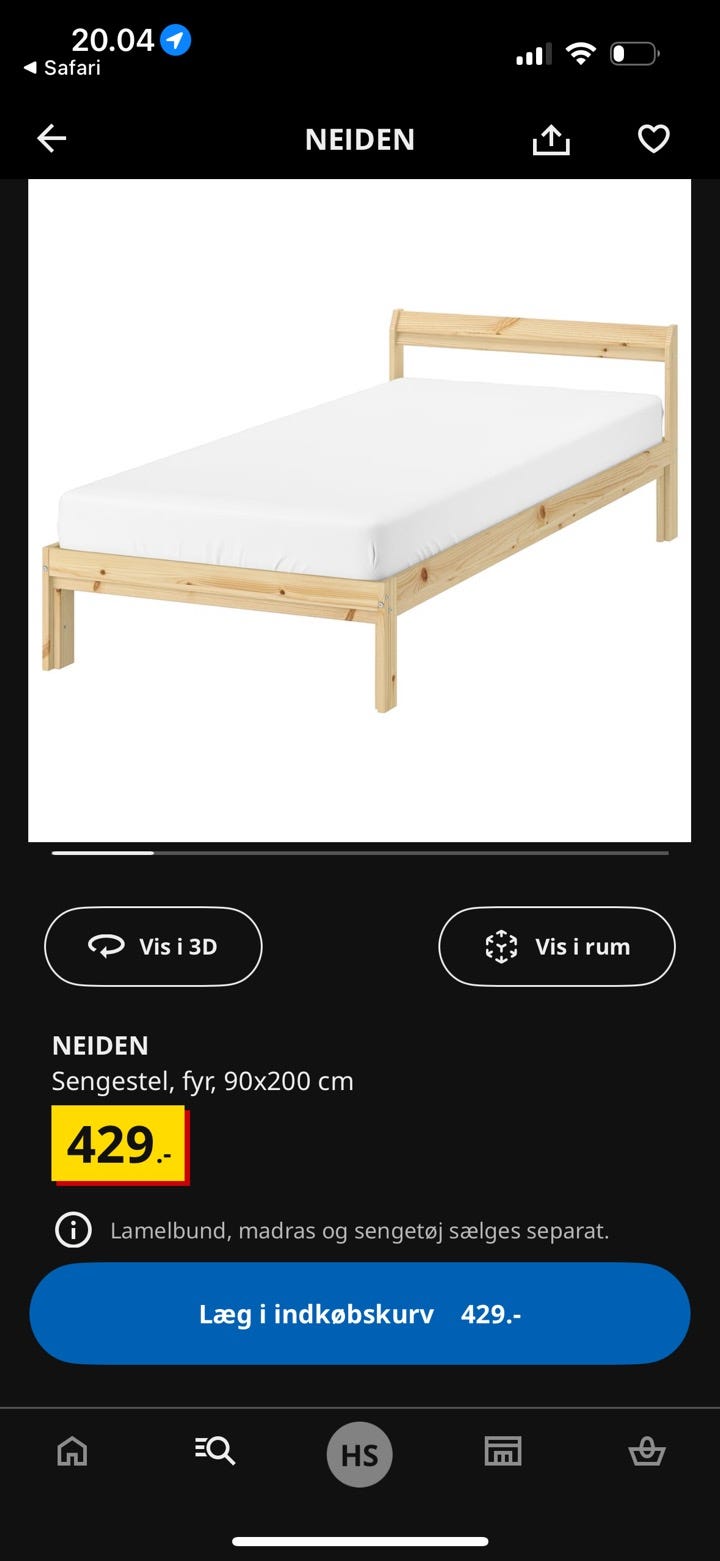The image size is (720, 1561).
Task: Tap the yellow 429.- price tag
Action: click(x=118, y=1144)
